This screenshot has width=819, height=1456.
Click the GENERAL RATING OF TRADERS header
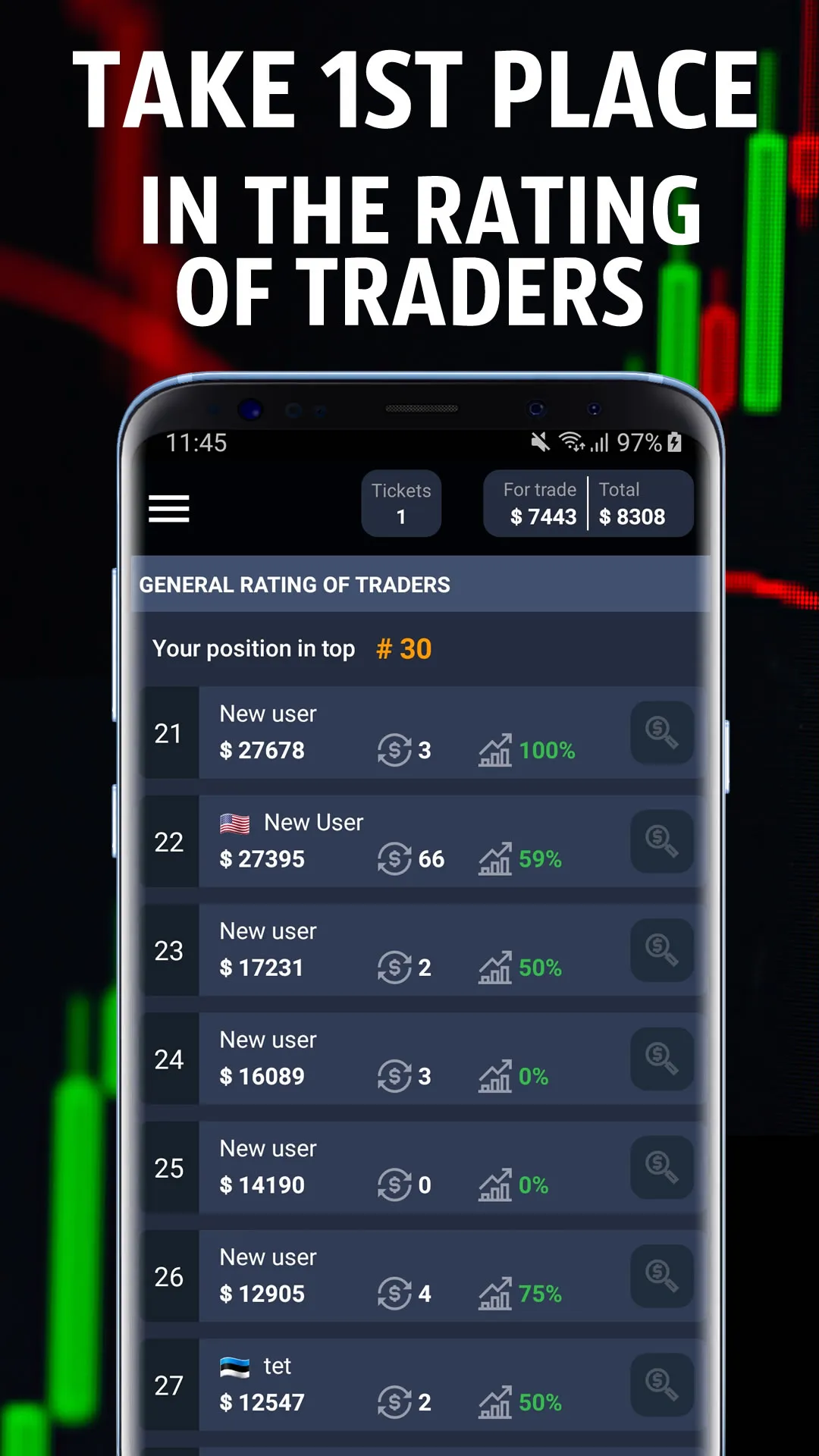click(x=295, y=584)
